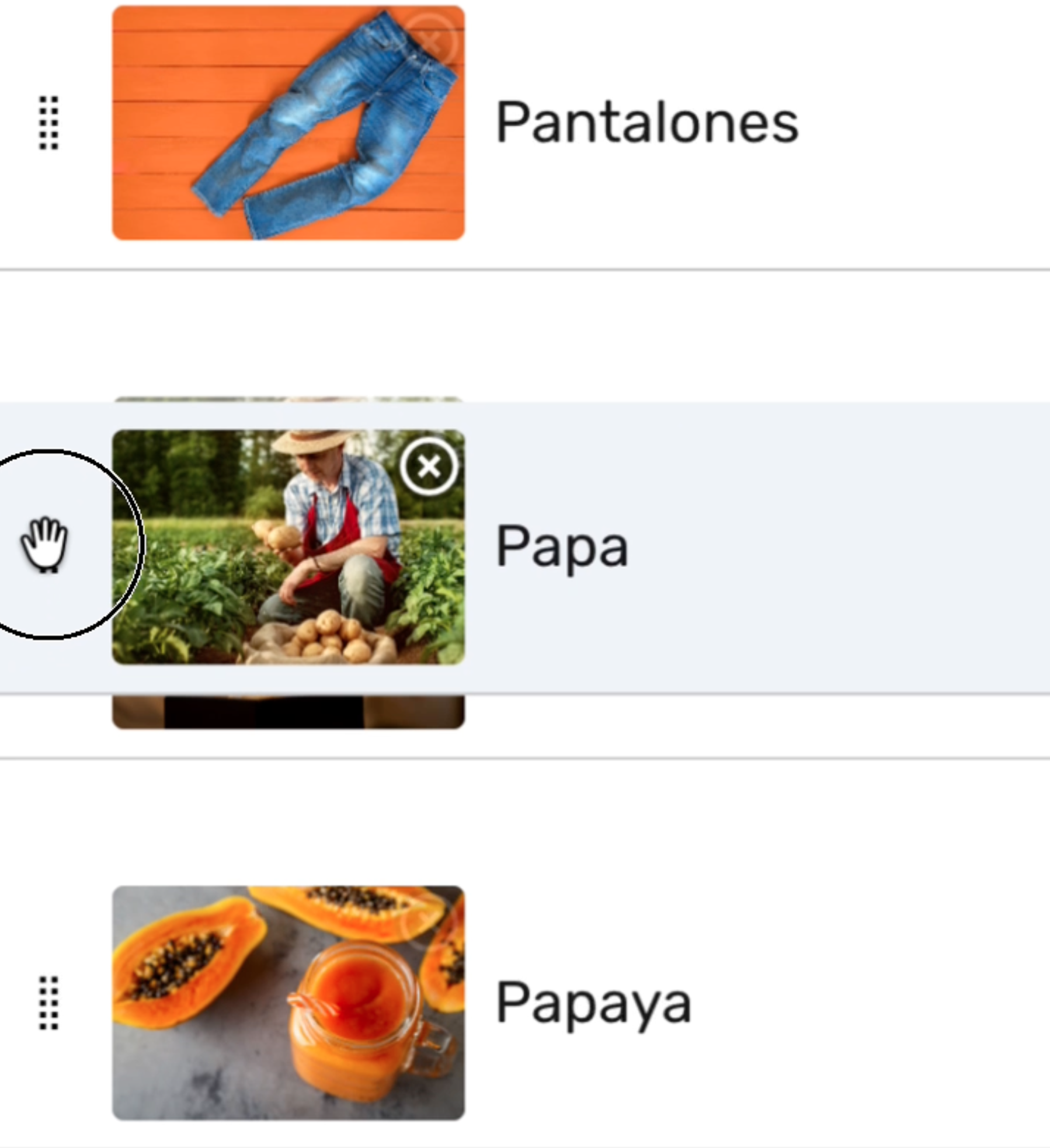Open the Pantalones jeans image
This screenshot has height=1148, width=1050.
pyautogui.click(x=288, y=123)
